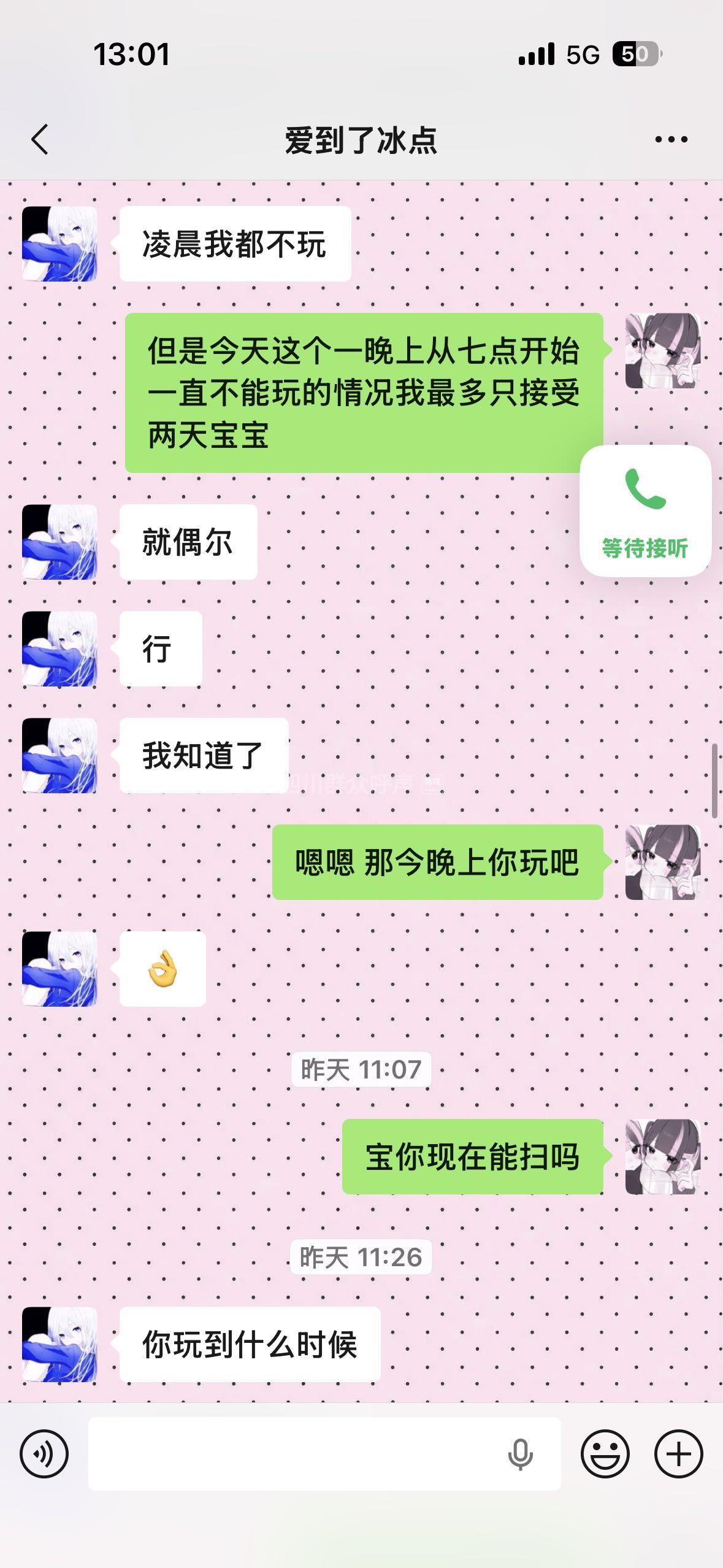Viewport: 723px width, 1568px height.
Task: Open contact avatar beside 凌晨我都不玩
Action: click(x=59, y=244)
